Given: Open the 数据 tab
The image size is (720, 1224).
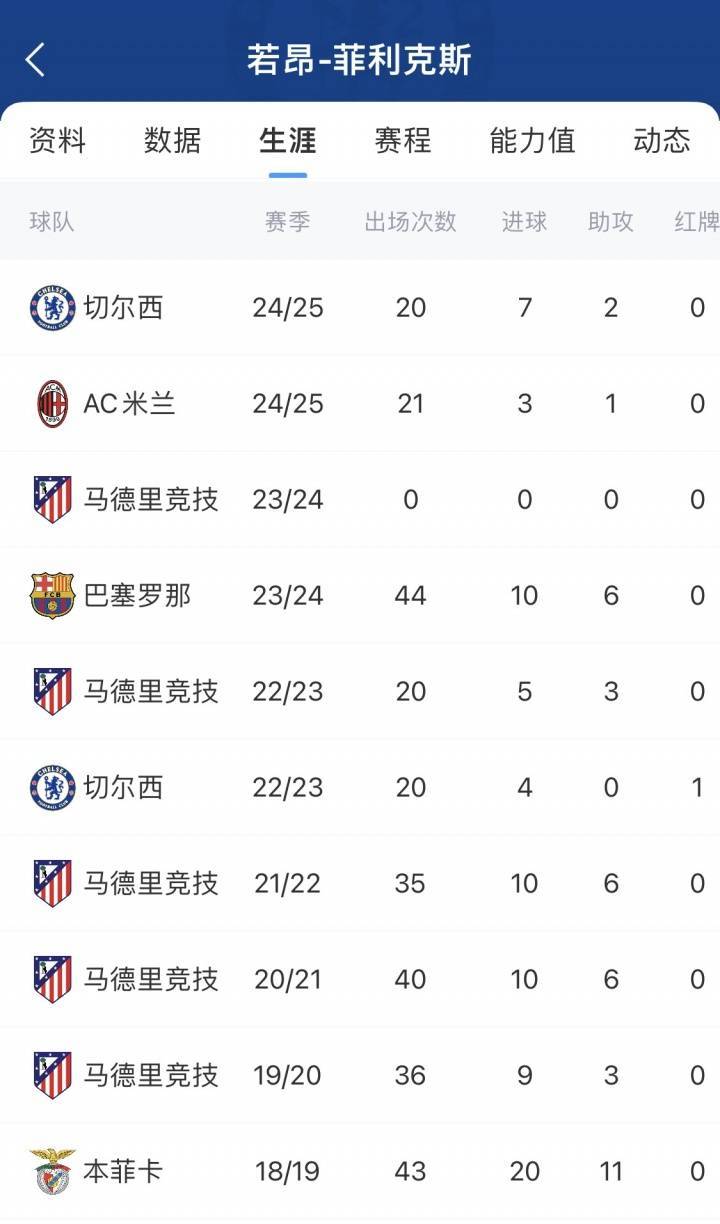Looking at the screenshot, I should click(x=173, y=140).
